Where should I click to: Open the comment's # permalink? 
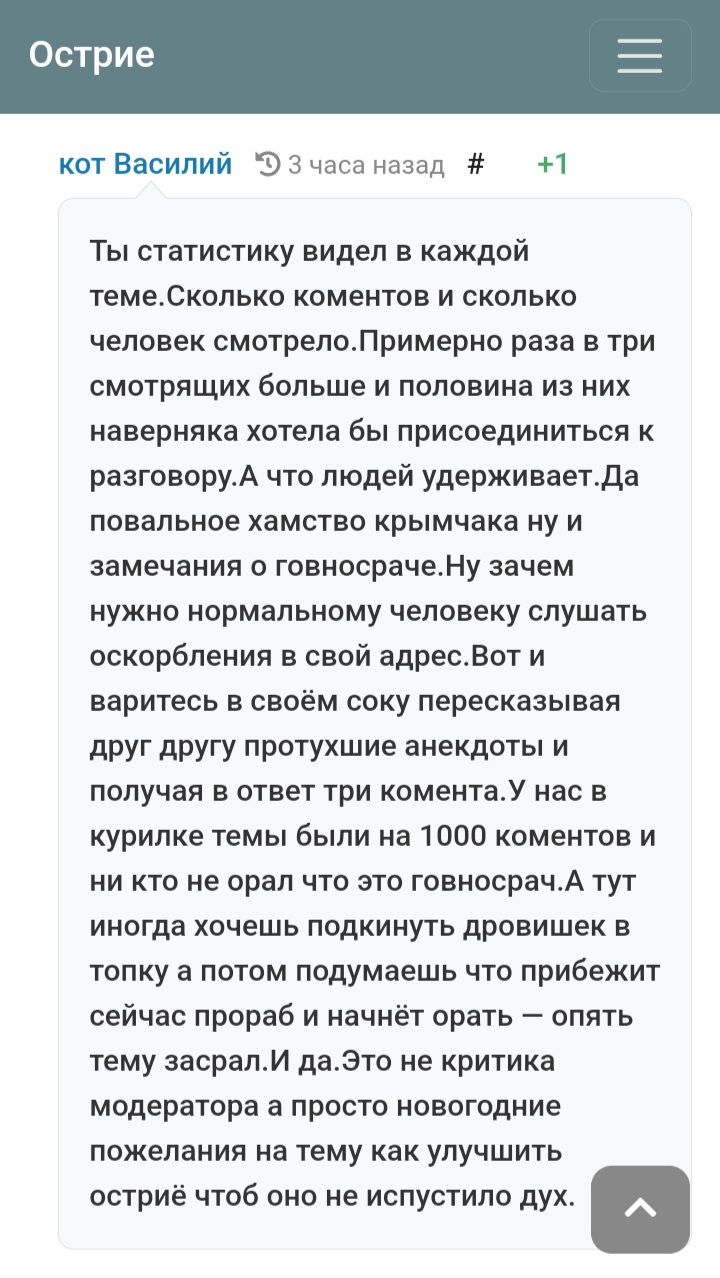[476, 164]
